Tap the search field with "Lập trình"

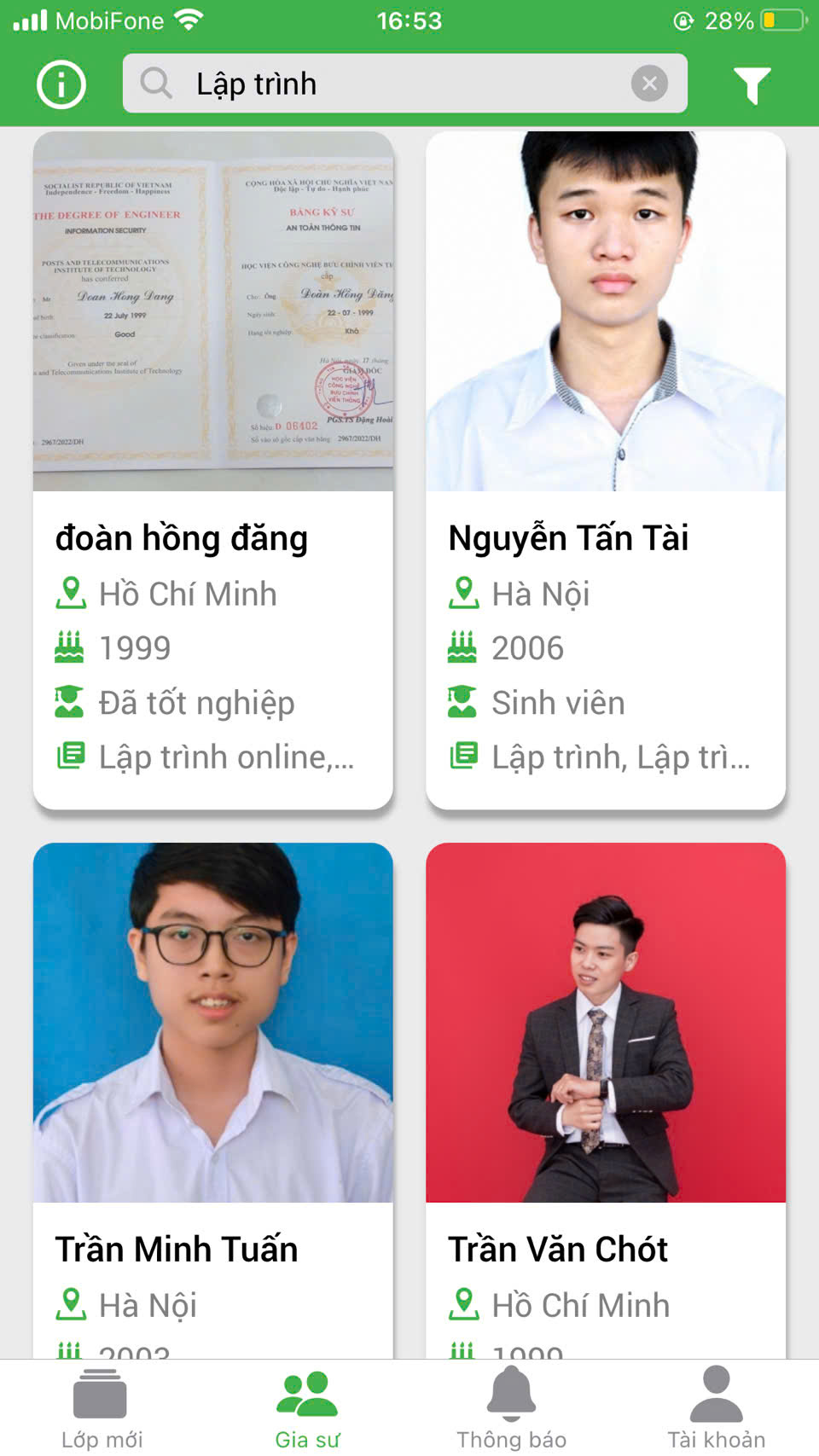[x=384, y=84]
